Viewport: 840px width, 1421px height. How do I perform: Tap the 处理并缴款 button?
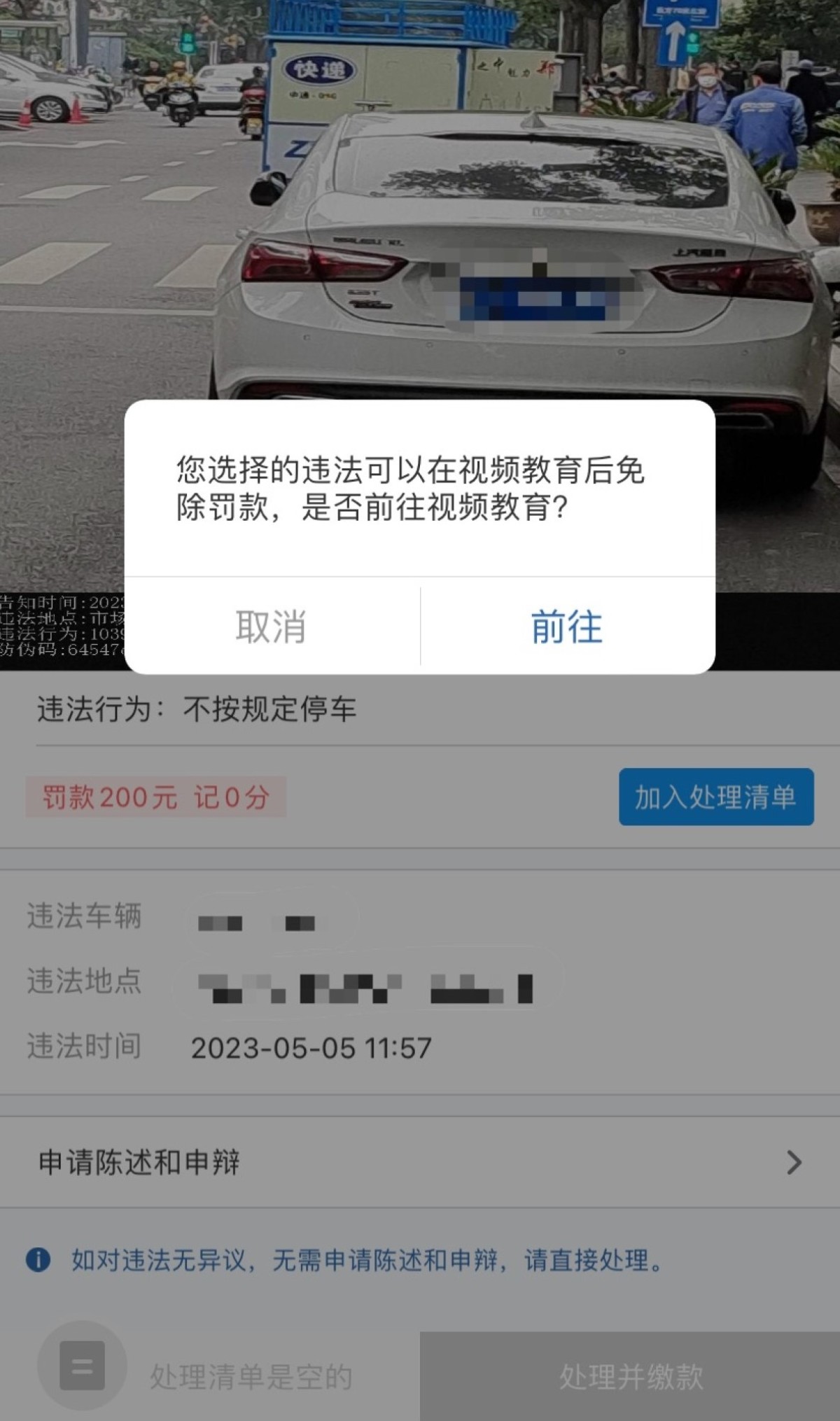[x=630, y=1377]
